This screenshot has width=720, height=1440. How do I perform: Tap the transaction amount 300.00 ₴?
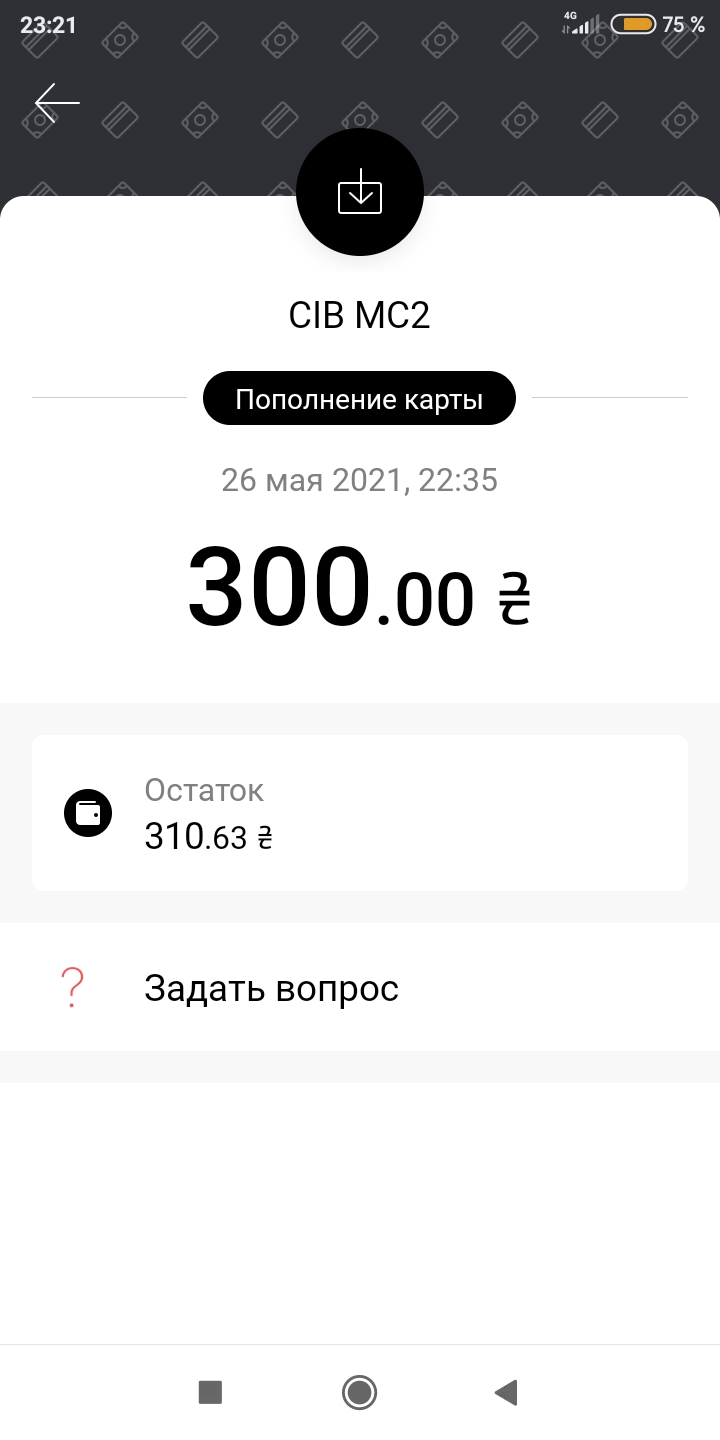(360, 592)
